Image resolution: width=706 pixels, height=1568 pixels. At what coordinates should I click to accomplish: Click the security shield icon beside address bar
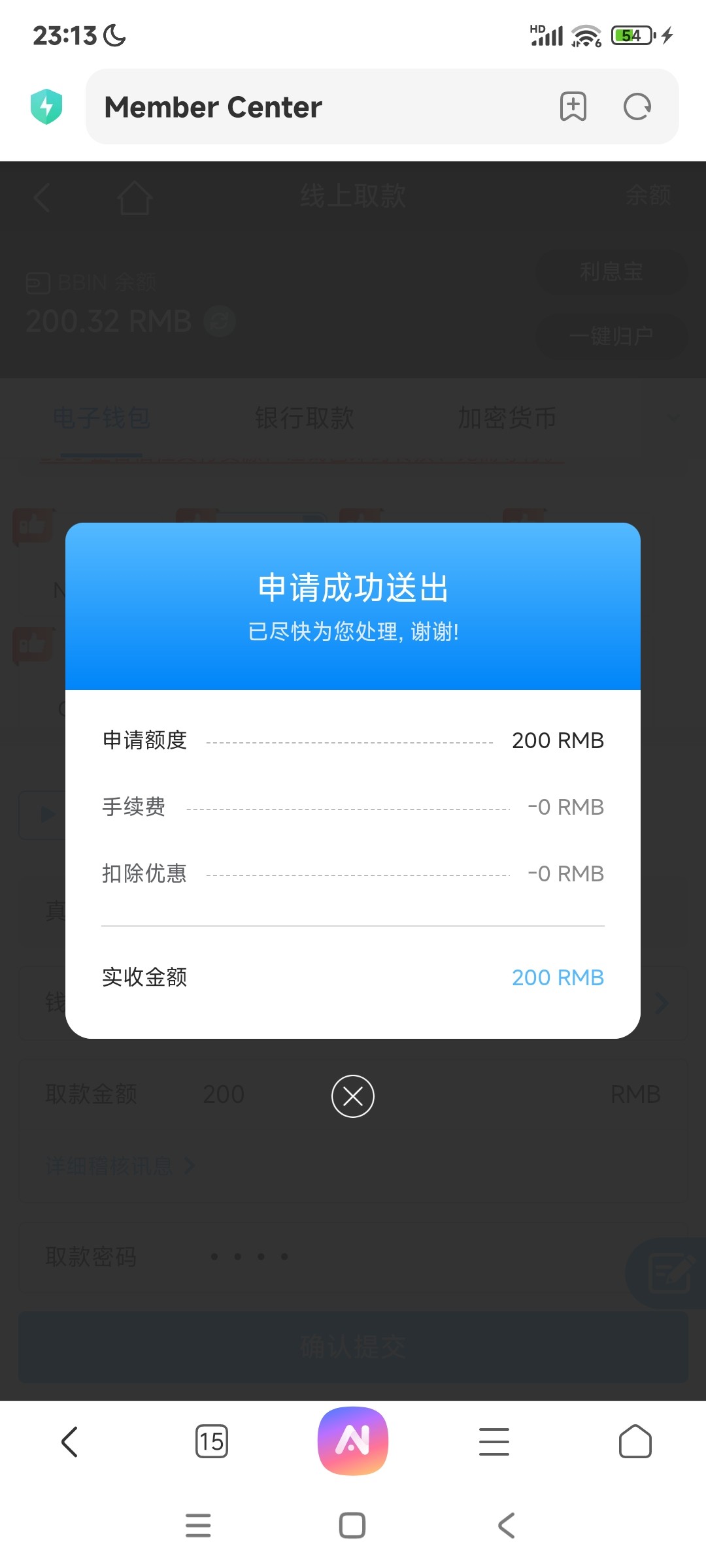46,105
